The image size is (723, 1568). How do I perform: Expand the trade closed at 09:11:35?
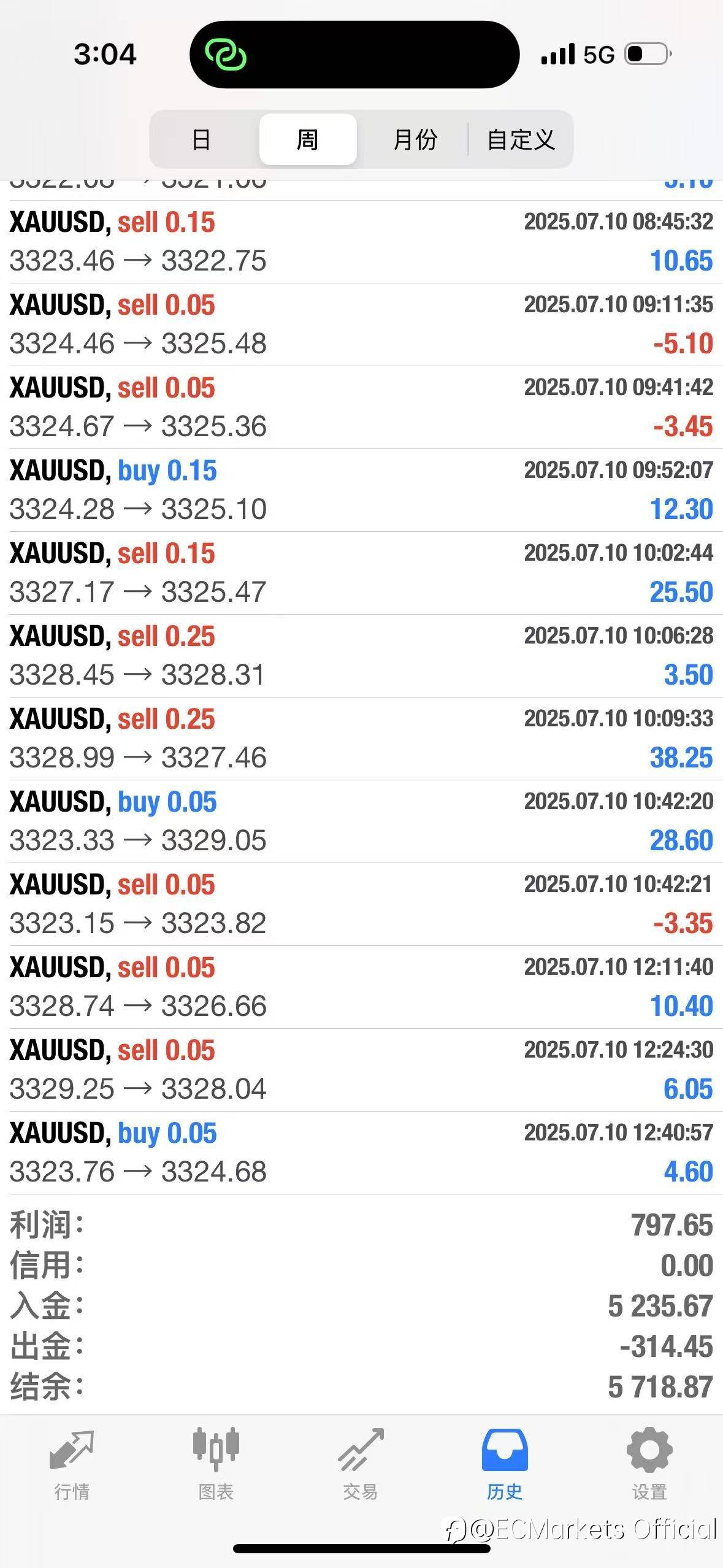tap(361, 325)
